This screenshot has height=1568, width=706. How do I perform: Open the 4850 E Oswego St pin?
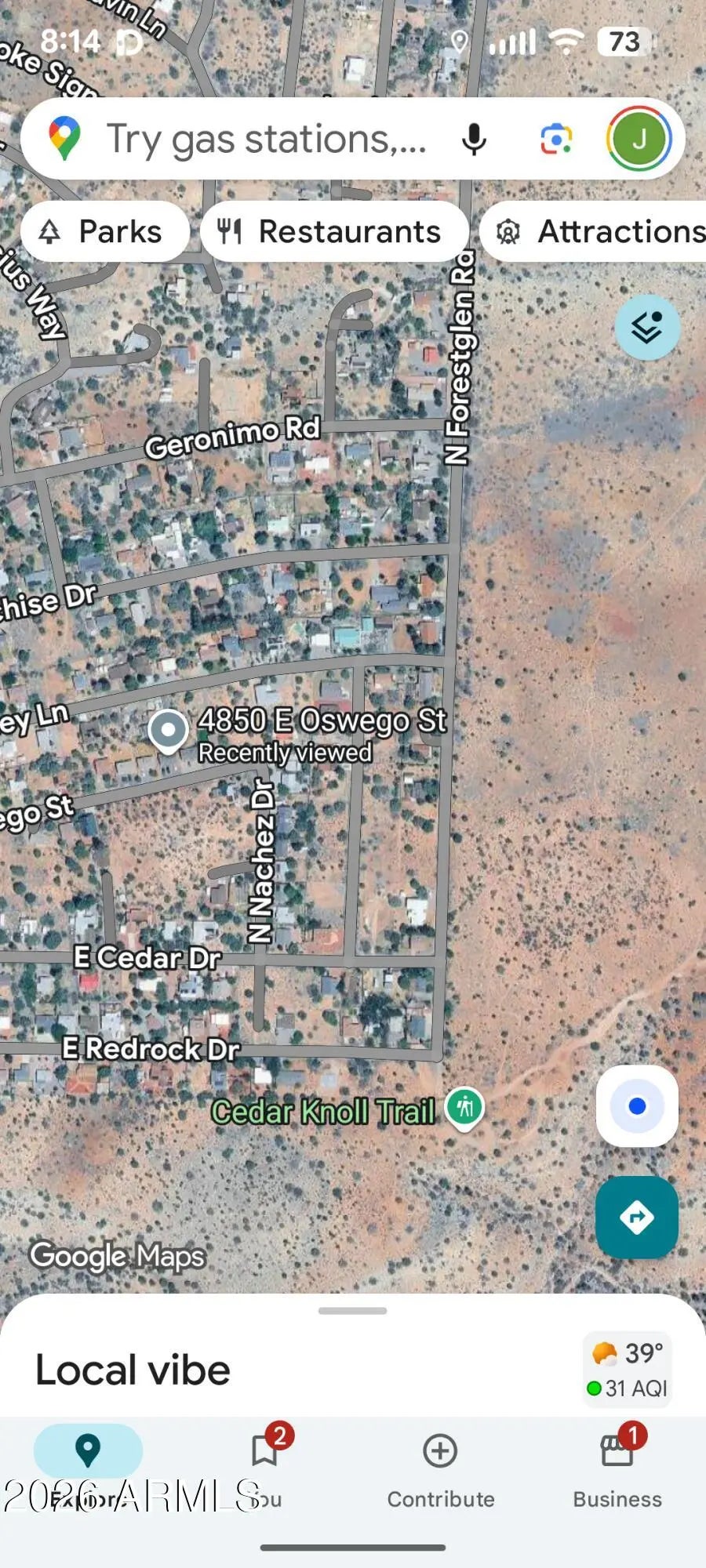[168, 730]
